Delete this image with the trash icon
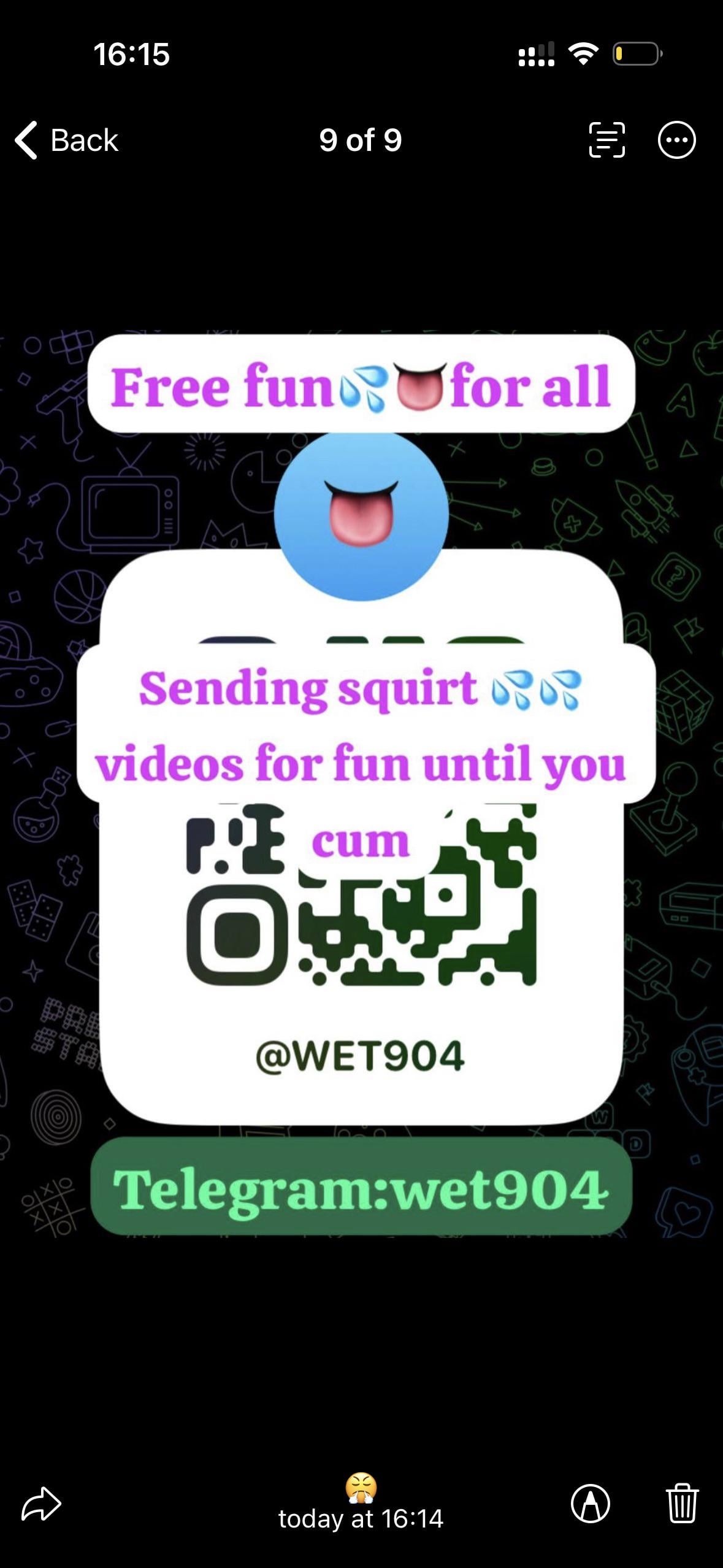 click(x=682, y=1504)
